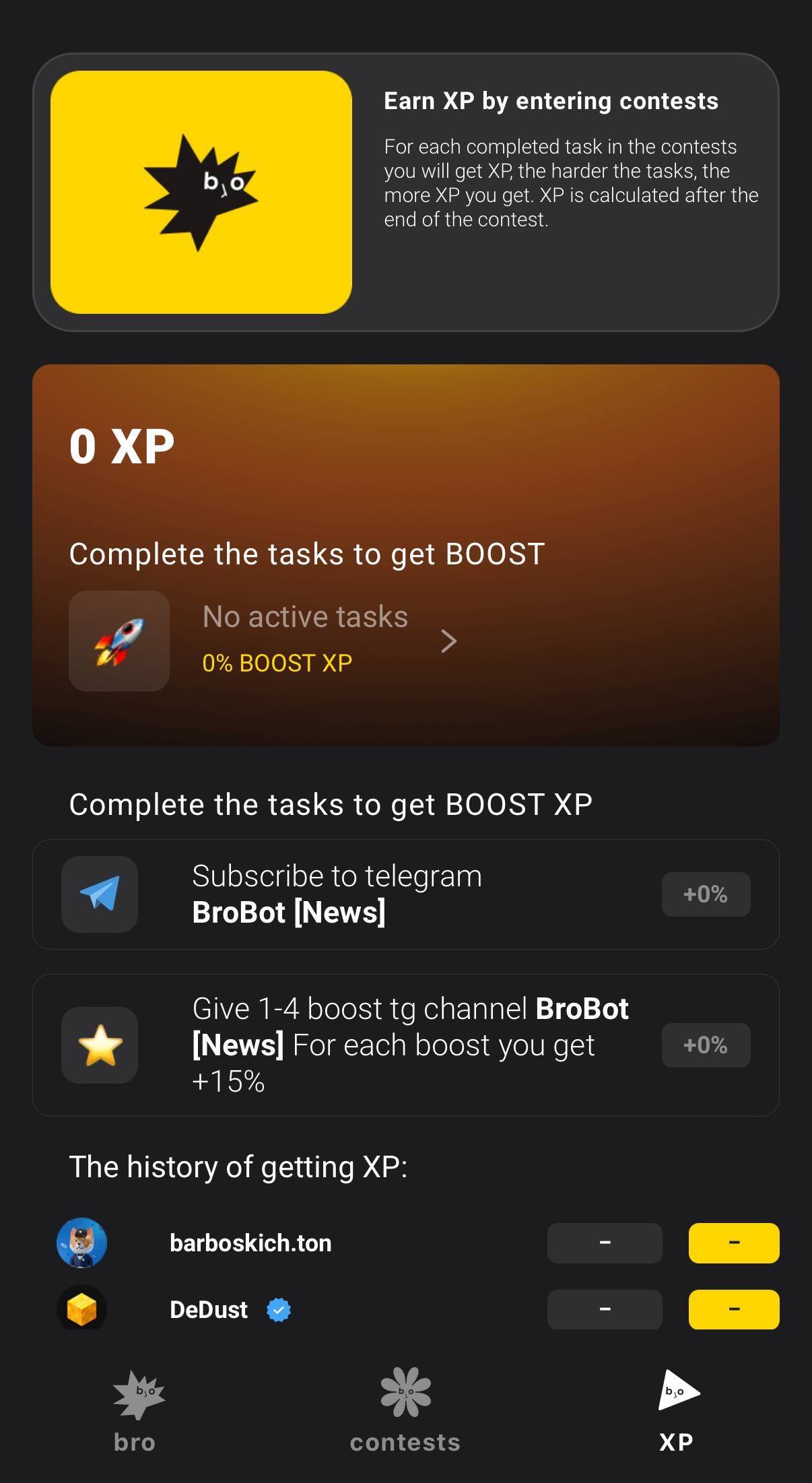Tap the rocket boost icon
This screenshot has width=812, height=1483.
[119, 640]
